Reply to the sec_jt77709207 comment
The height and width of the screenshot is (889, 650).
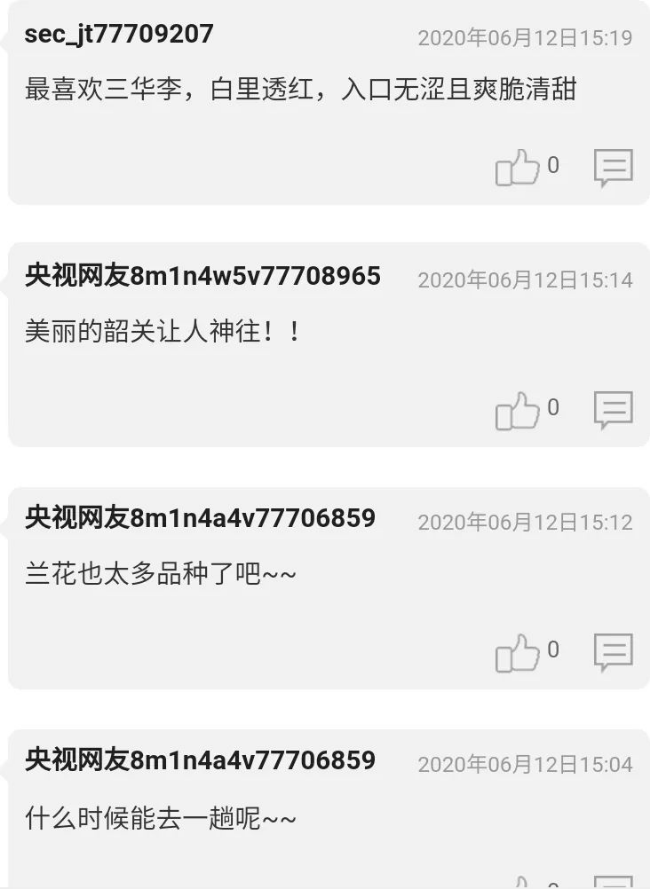coord(613,168)
